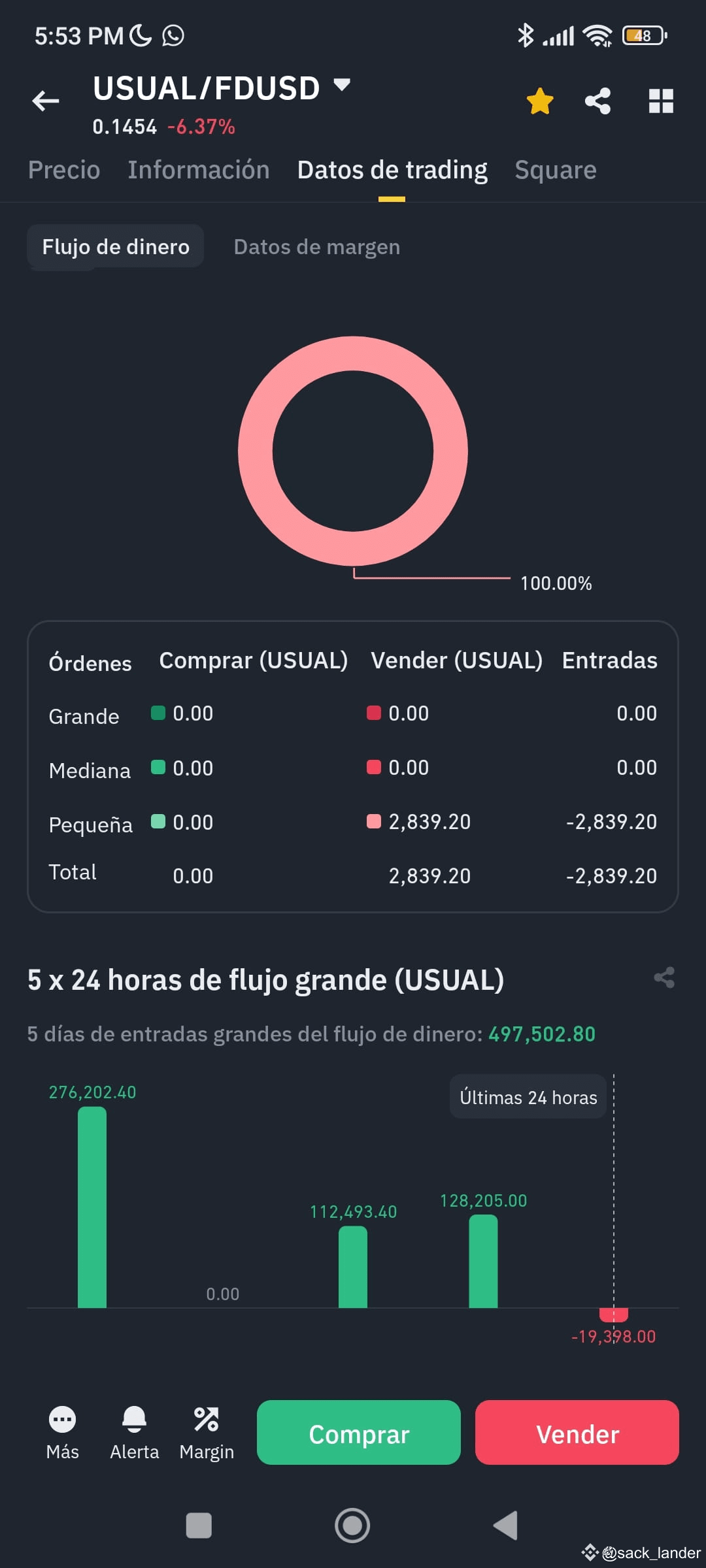The height and width of the screenshot is (1568, 706).
Task: Switch to the Precio tab
Action: pyautogui.click(x=64, y=170)
